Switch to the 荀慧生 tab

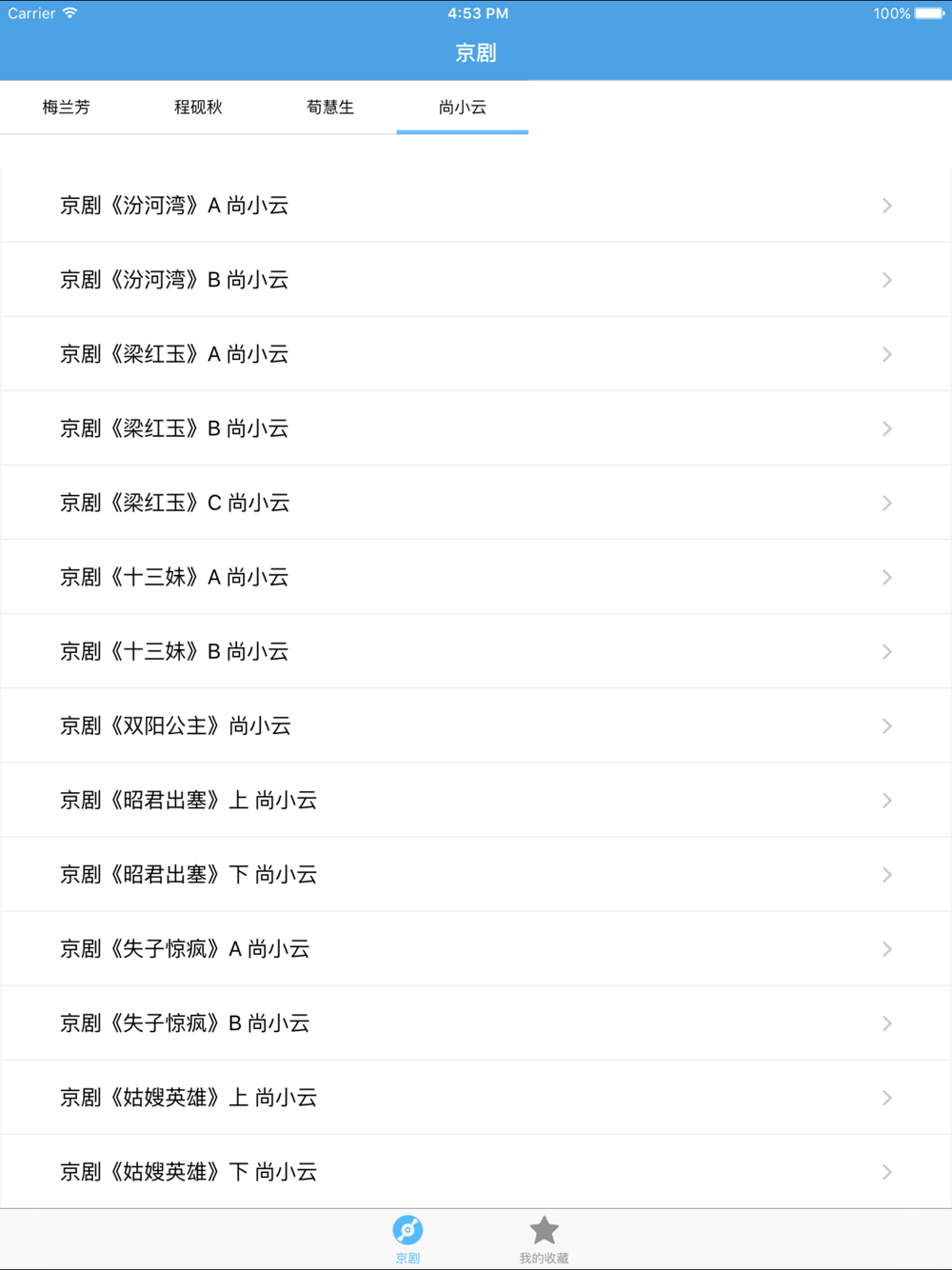pyautogui.click(x=330, y=108)
